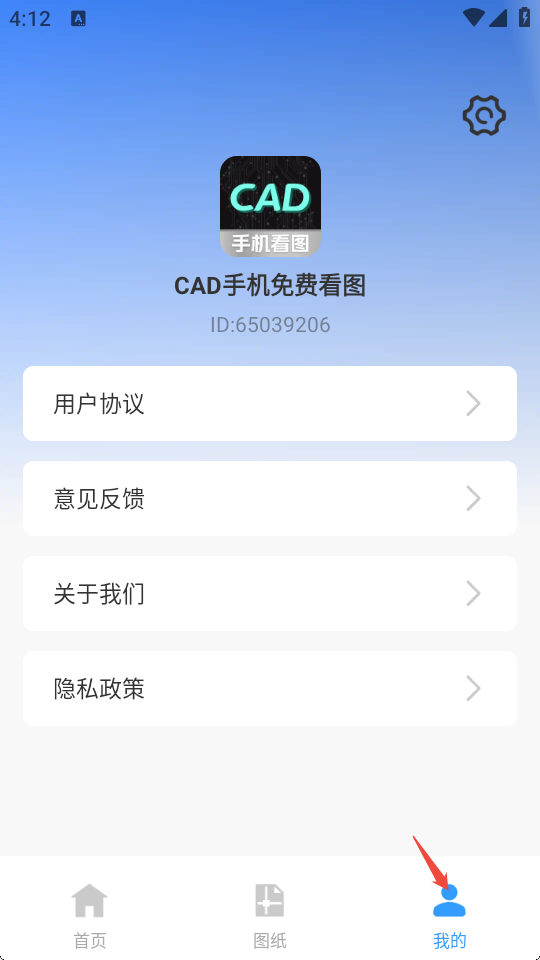Open the 关于我们 row
The height and width of the screenshot is (960, 540).
click(x=270, y=593)
